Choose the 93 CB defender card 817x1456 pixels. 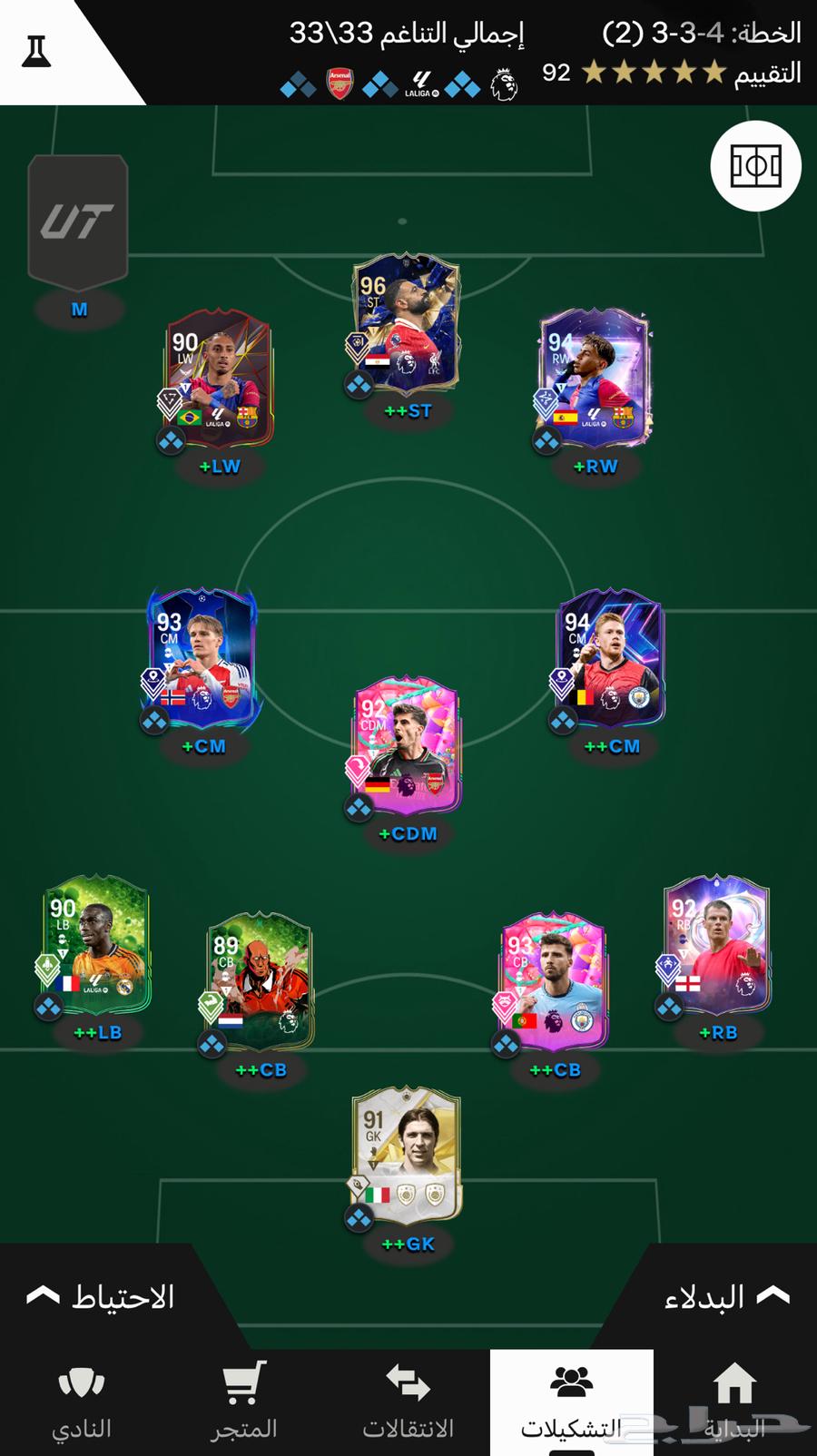(554, 982)
